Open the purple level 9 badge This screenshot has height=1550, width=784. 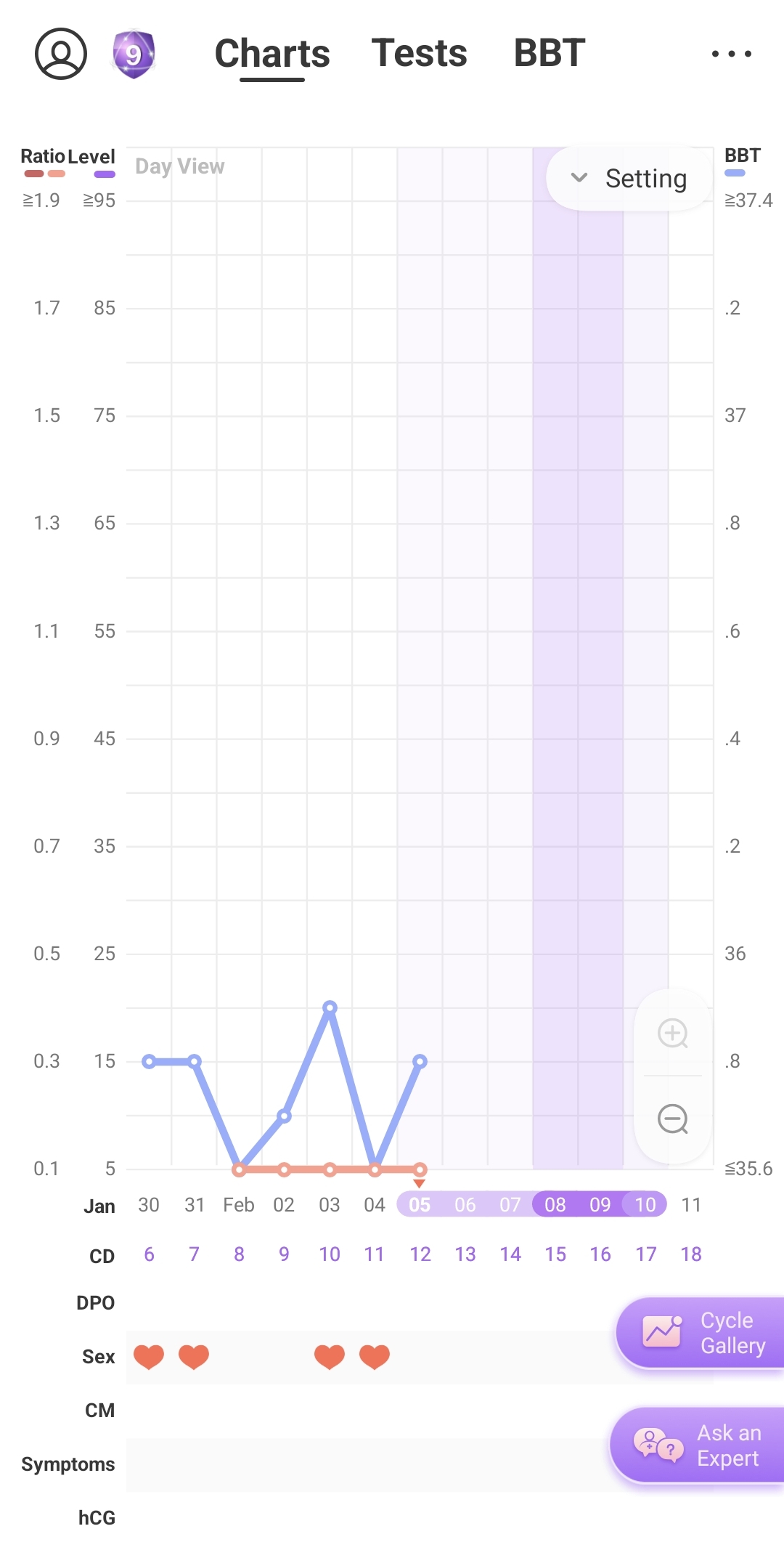(x=134, y=54)
